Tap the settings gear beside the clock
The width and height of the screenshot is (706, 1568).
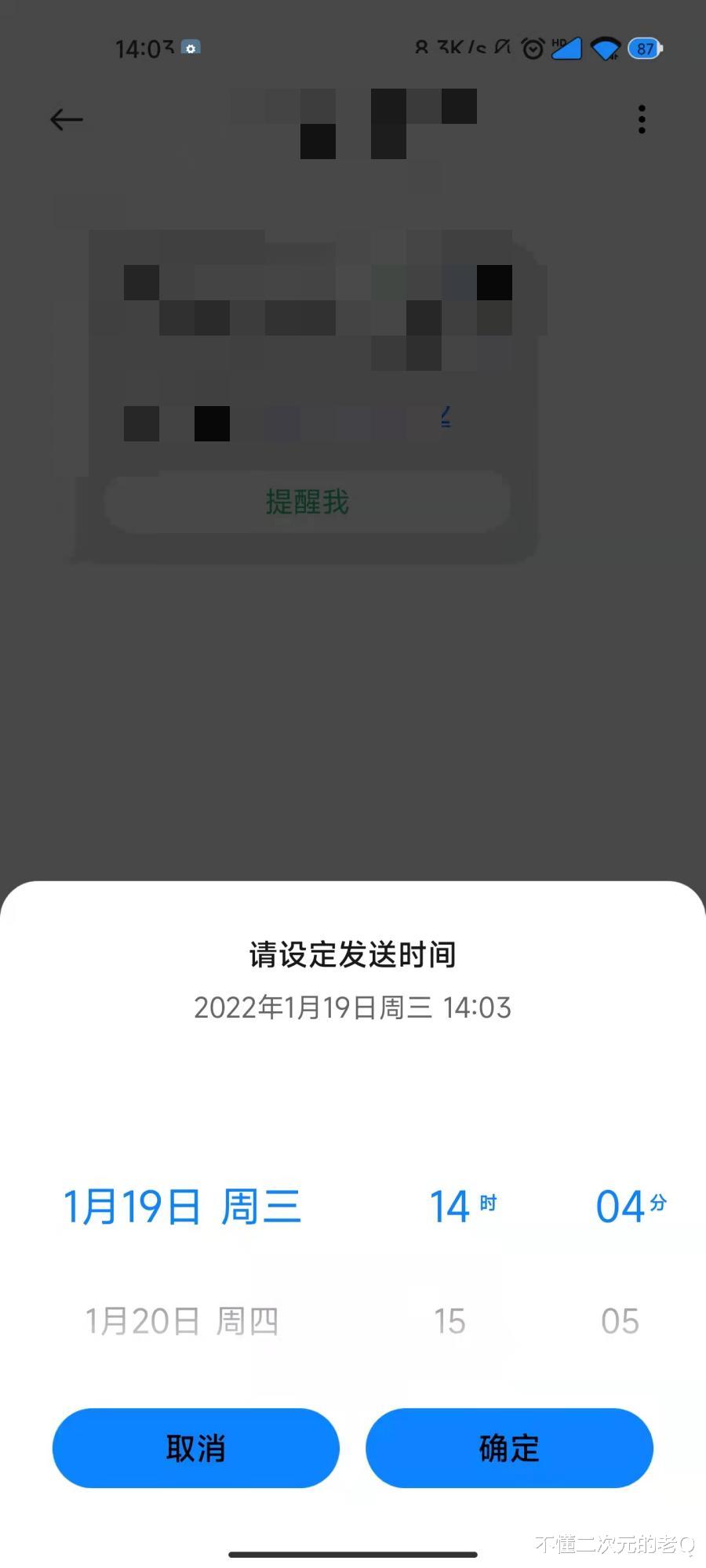pyautogui.click(x=189, y=49)
